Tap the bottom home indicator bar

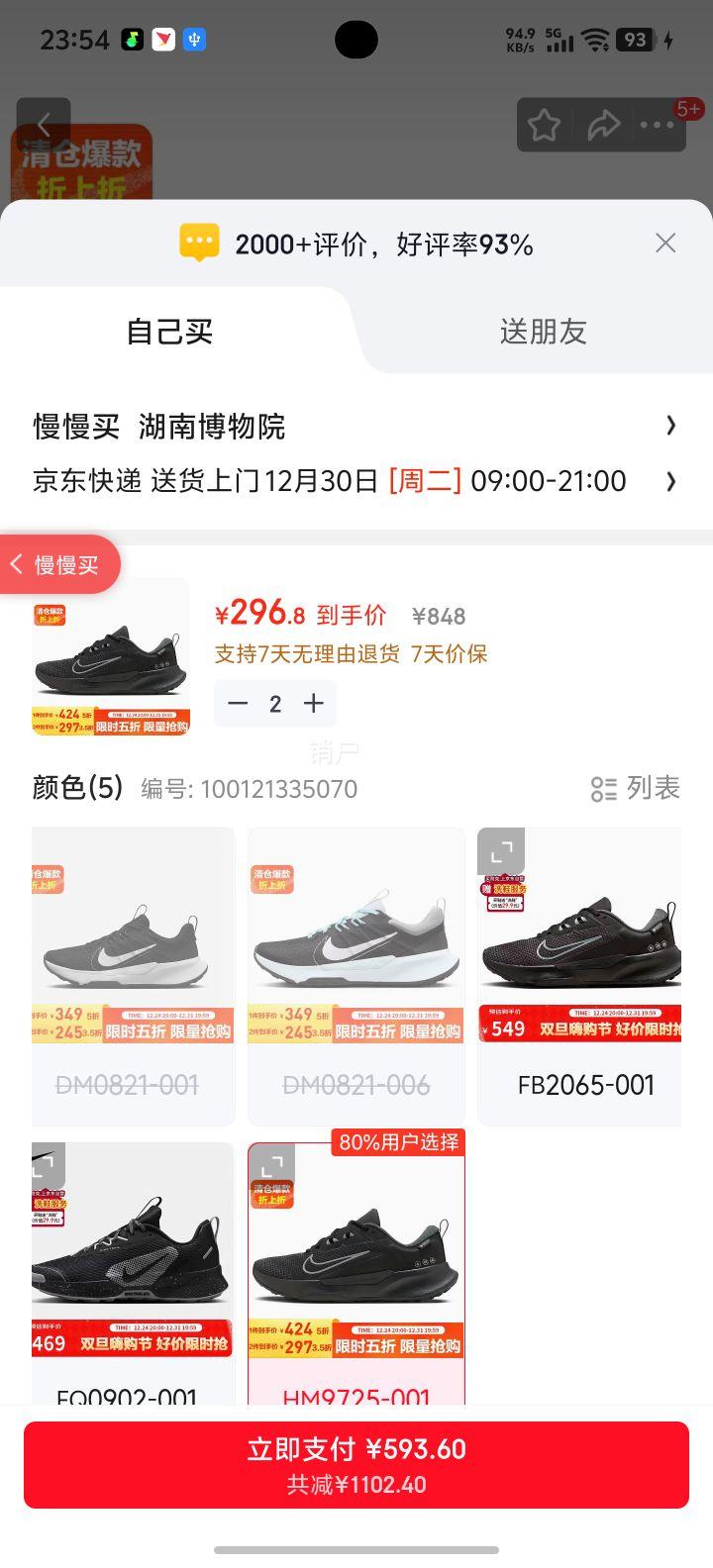pos(356,1550)
